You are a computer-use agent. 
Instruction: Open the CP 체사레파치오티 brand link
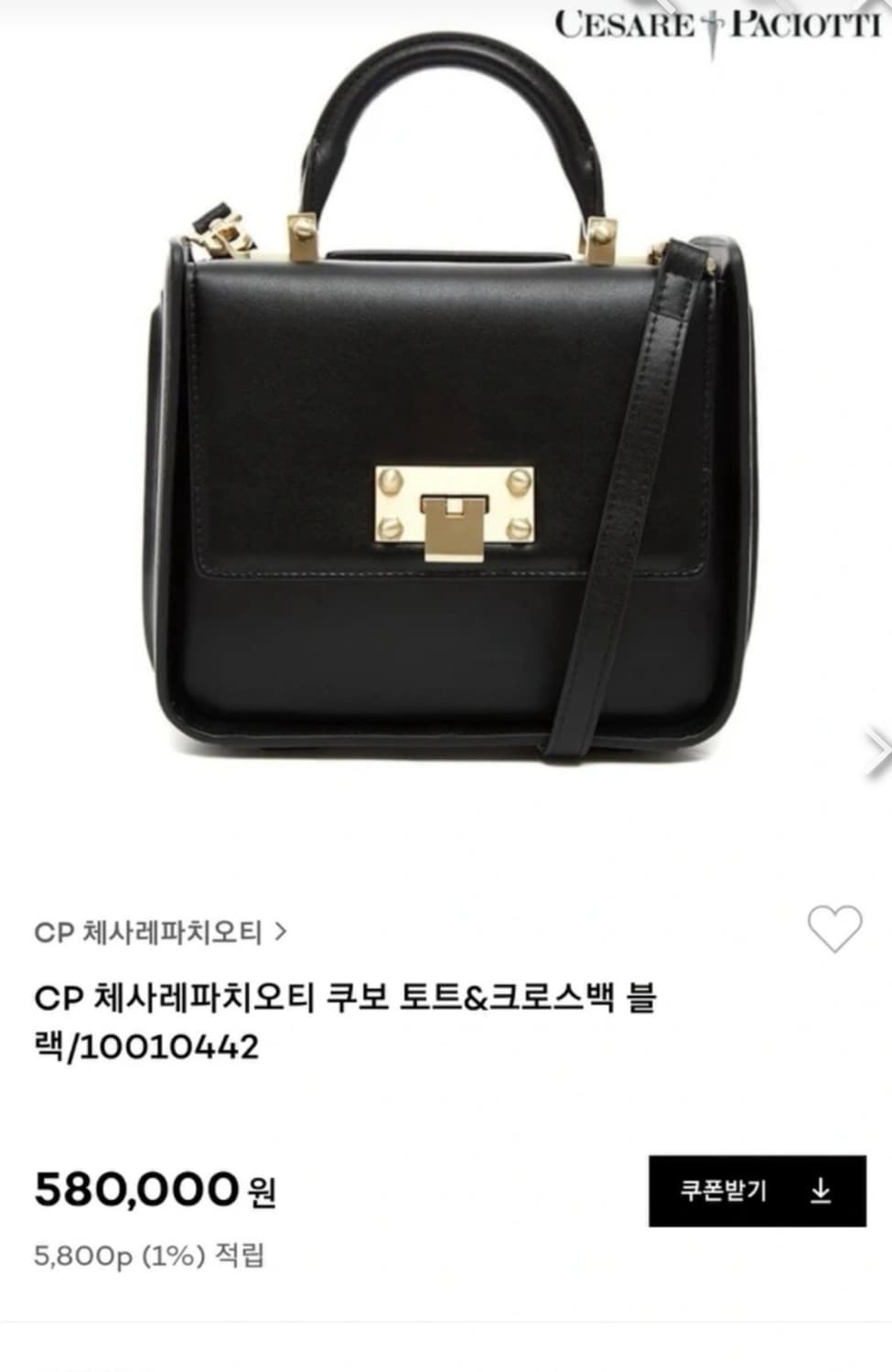pyautogui.click(x=151, y=929)
